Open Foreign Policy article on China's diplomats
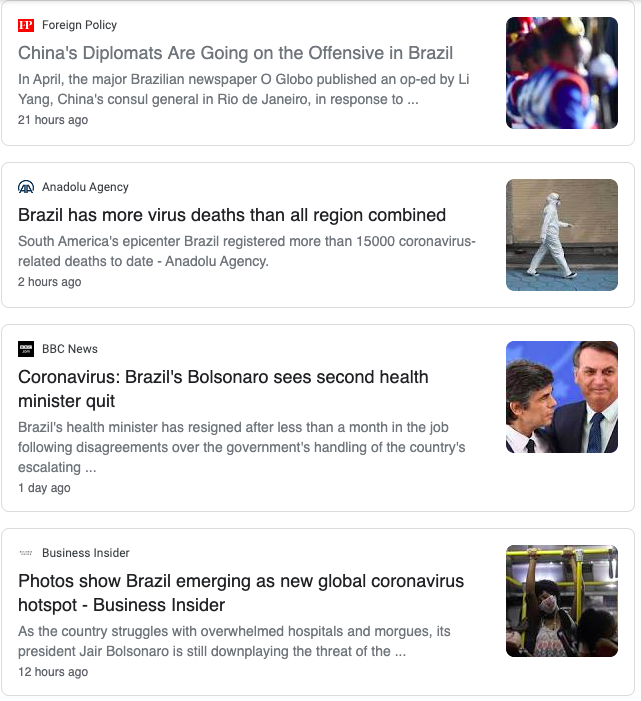The height and width of the screenshot is (701, 641). [x=236, y=53]
